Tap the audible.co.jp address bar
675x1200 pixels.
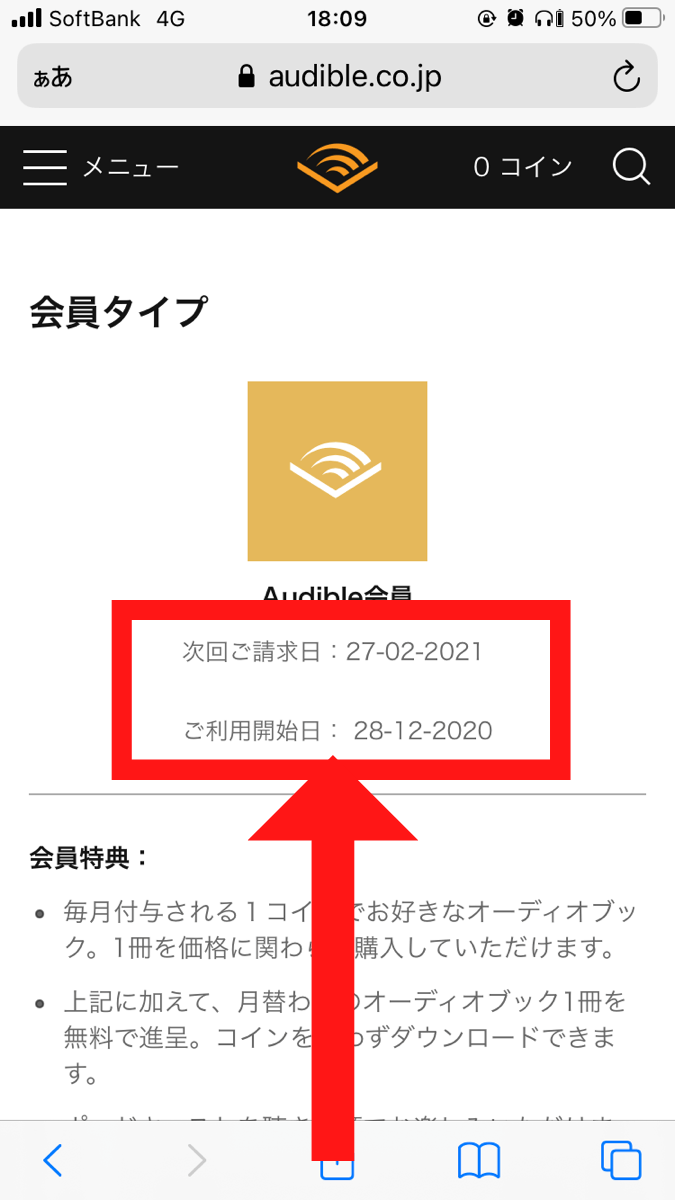(x=337, y=77)
